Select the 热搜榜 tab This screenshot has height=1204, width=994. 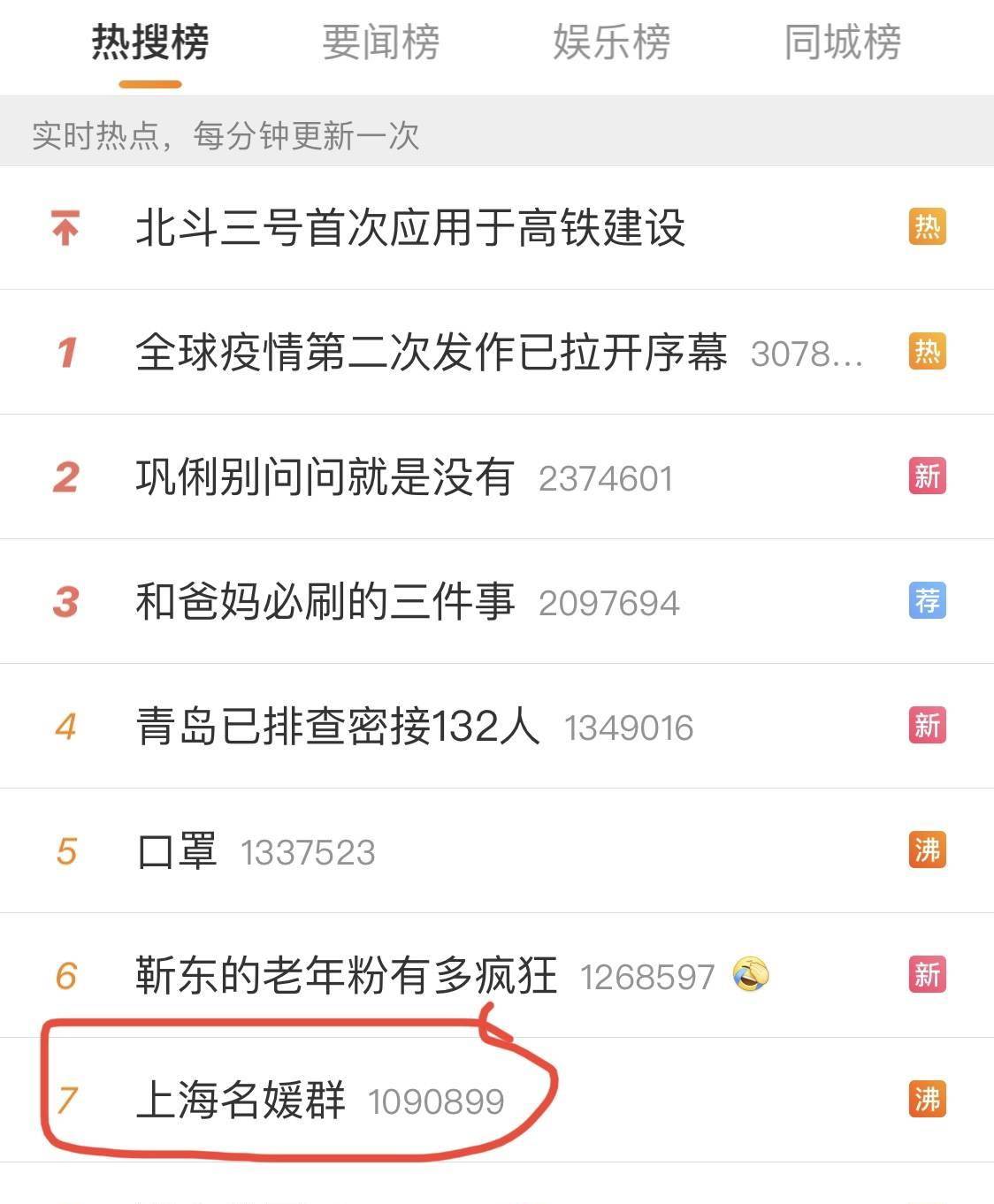coord(150,42)
